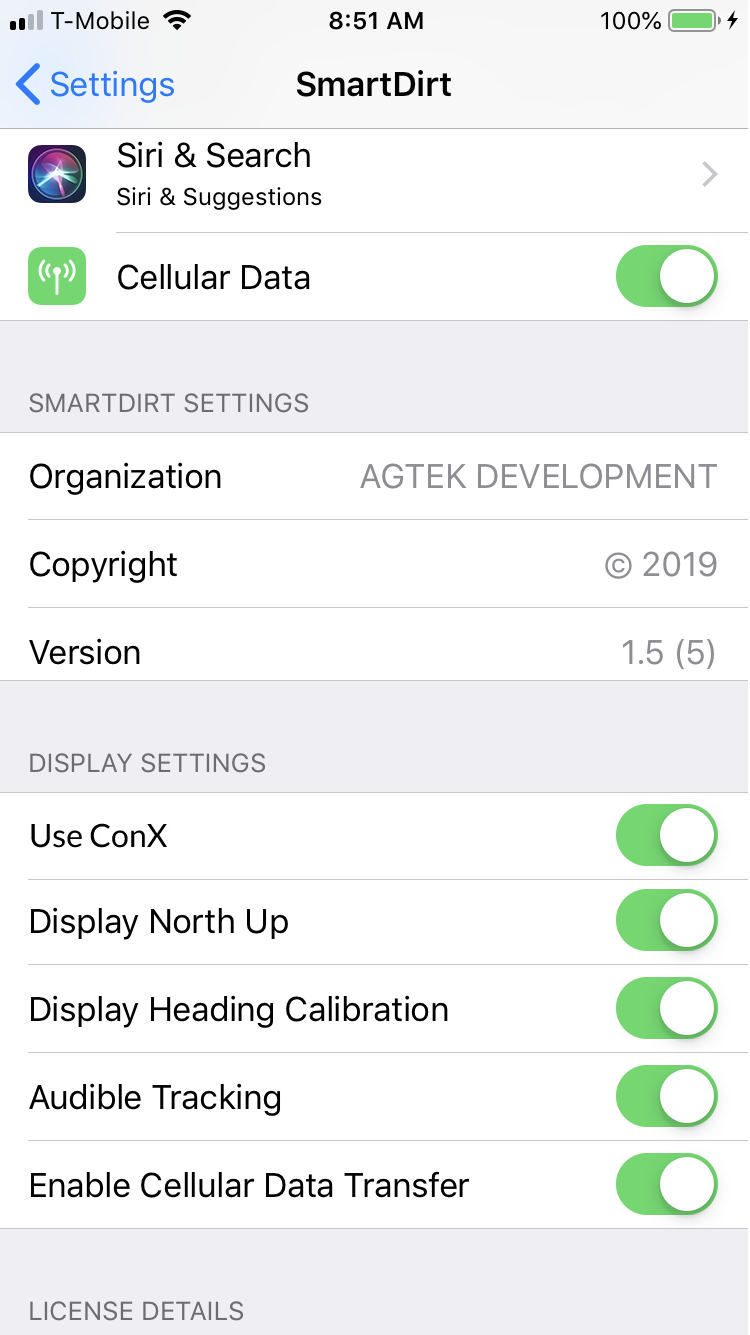Switch off Display Heading Calibration
750x1335 pixels.
pyautogui.click(x=666, y=1009)
